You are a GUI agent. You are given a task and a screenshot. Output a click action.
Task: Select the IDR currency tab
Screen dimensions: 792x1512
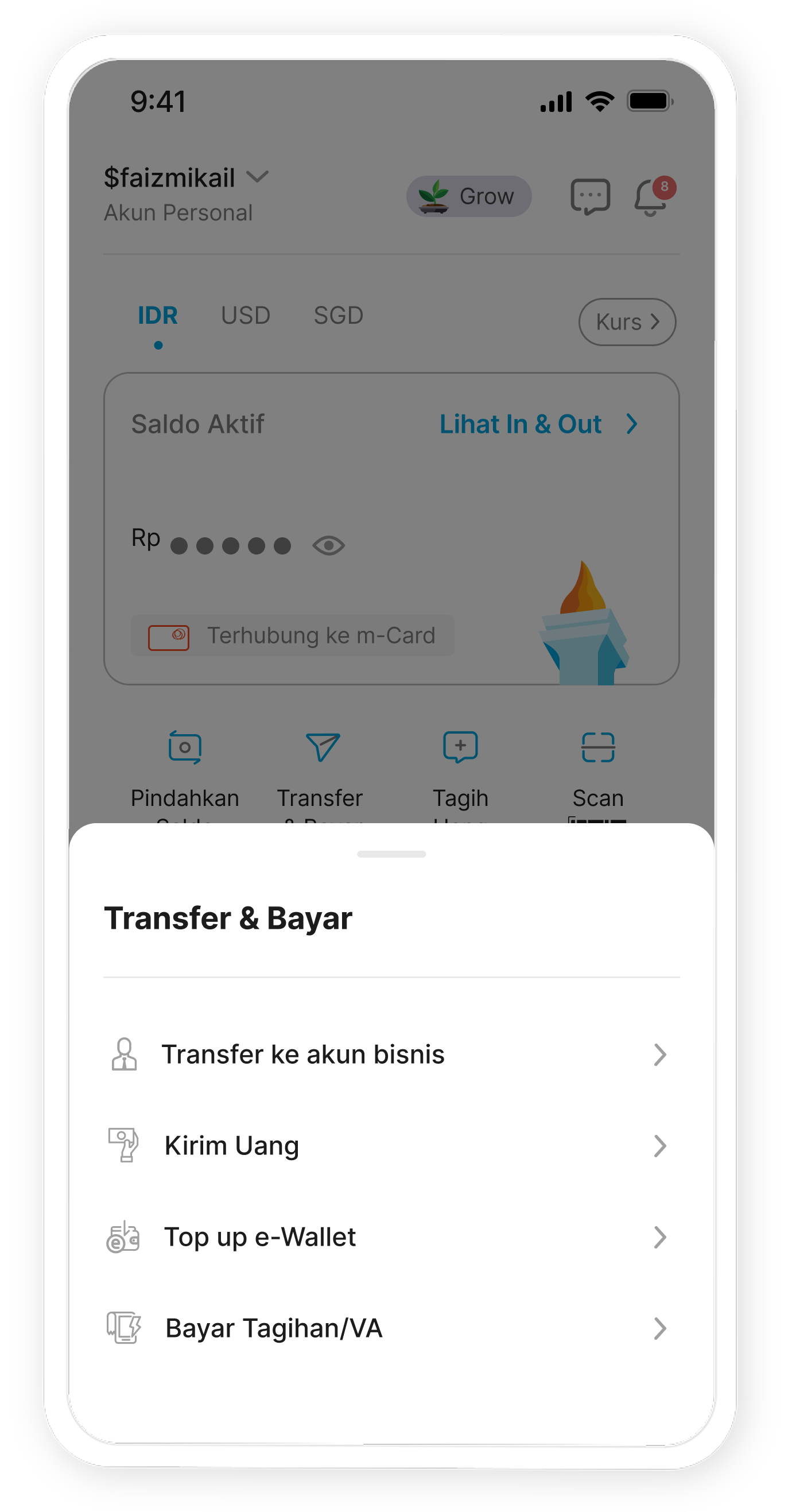point(157,316)
